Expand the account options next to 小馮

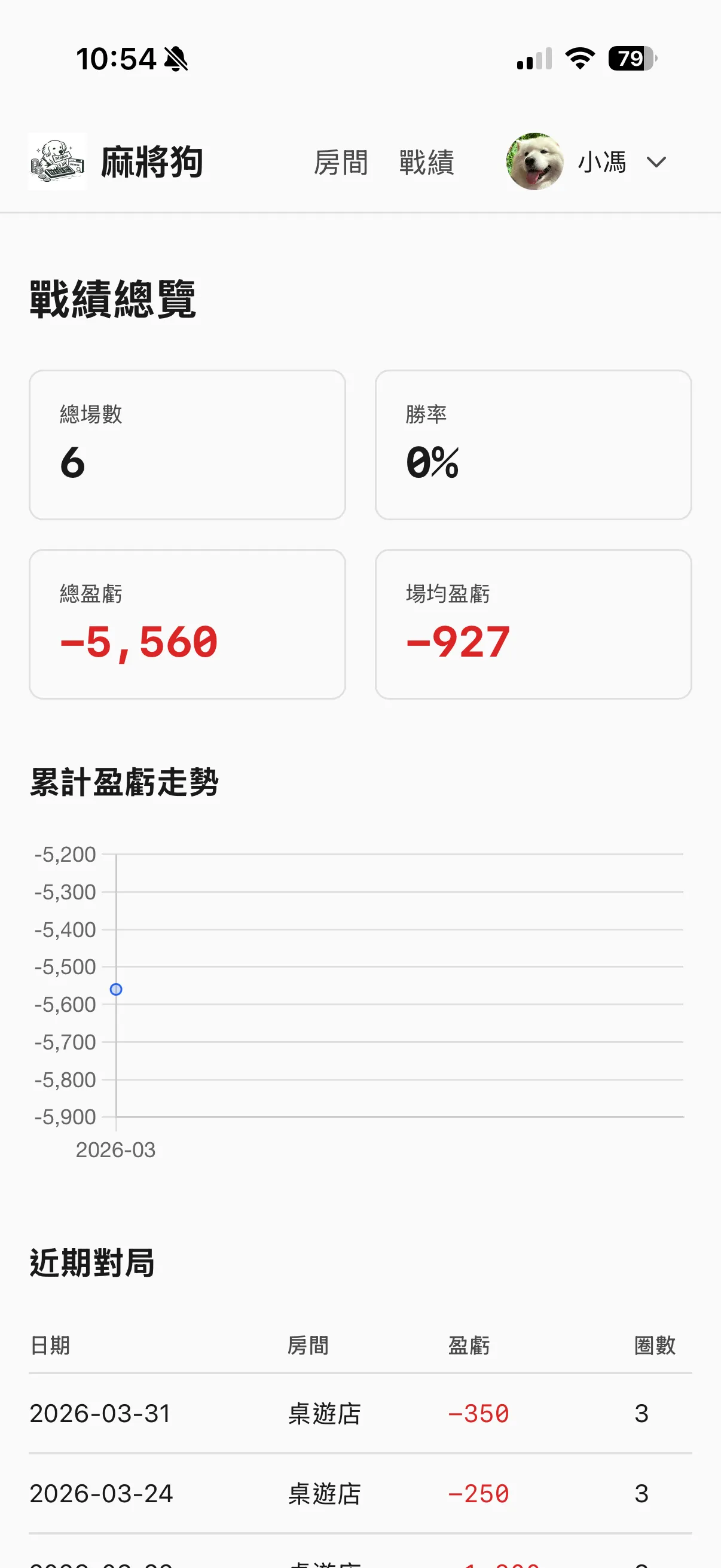[656, 163]
